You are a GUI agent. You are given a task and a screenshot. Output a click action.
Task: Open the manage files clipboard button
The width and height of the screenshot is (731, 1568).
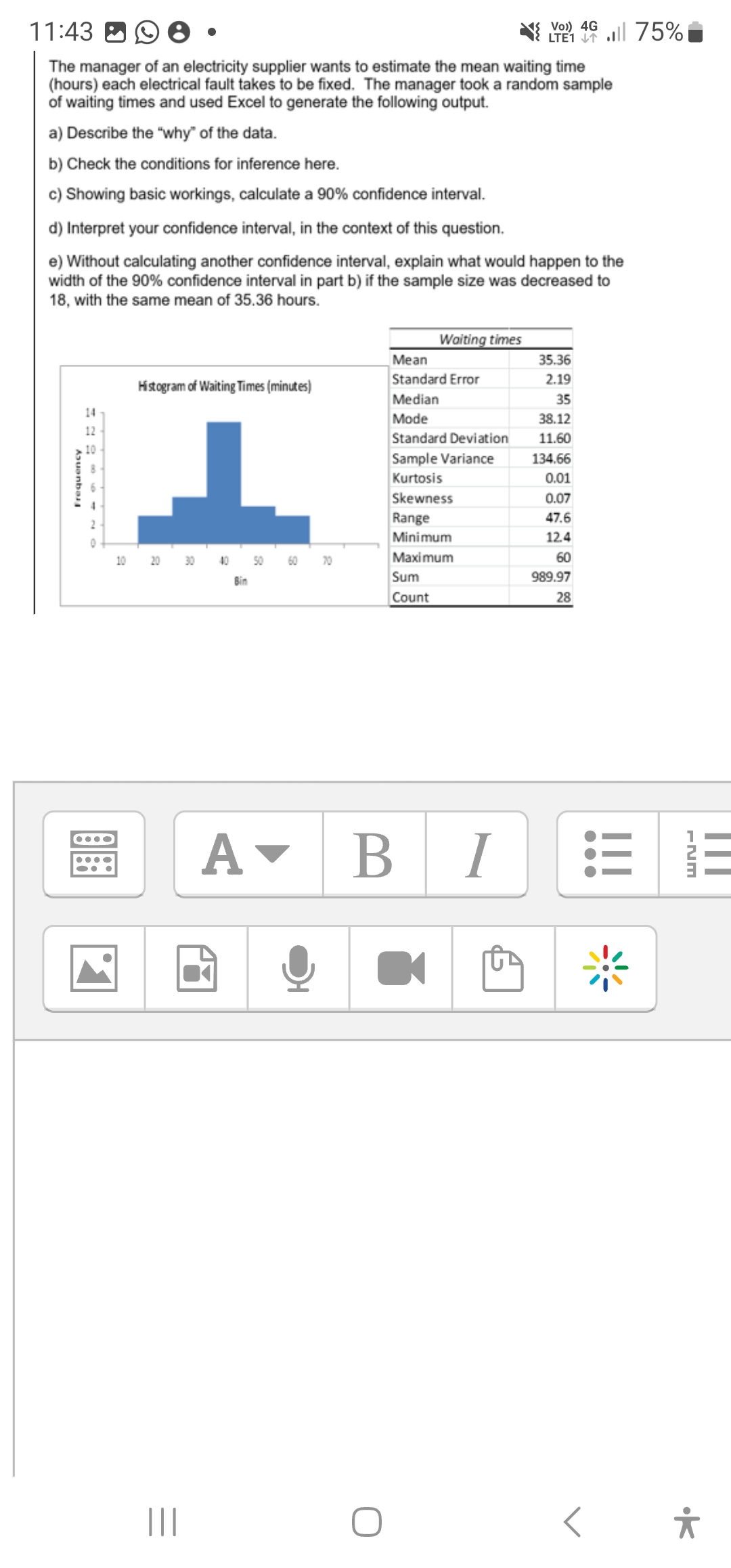point(503,968)
